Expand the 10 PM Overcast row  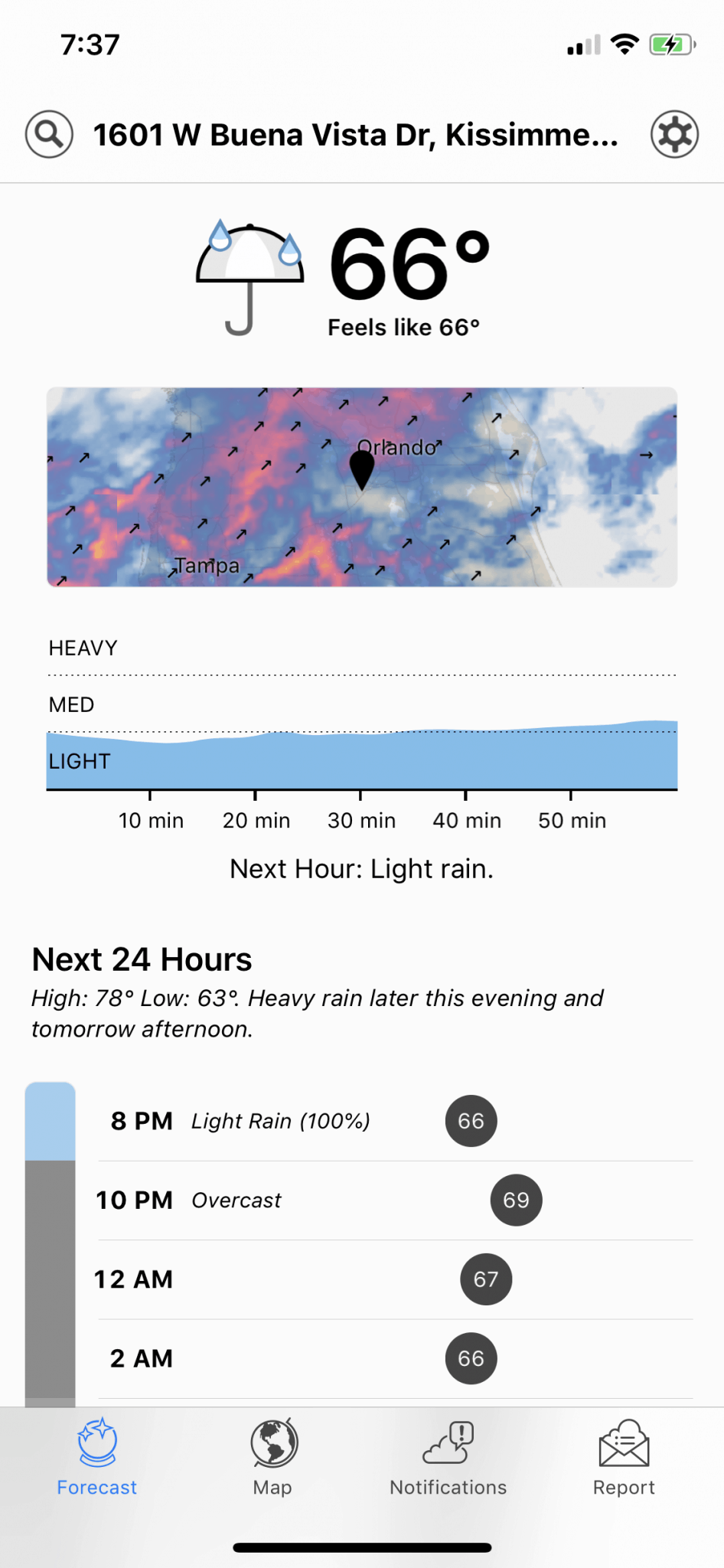pos(395,1200)
